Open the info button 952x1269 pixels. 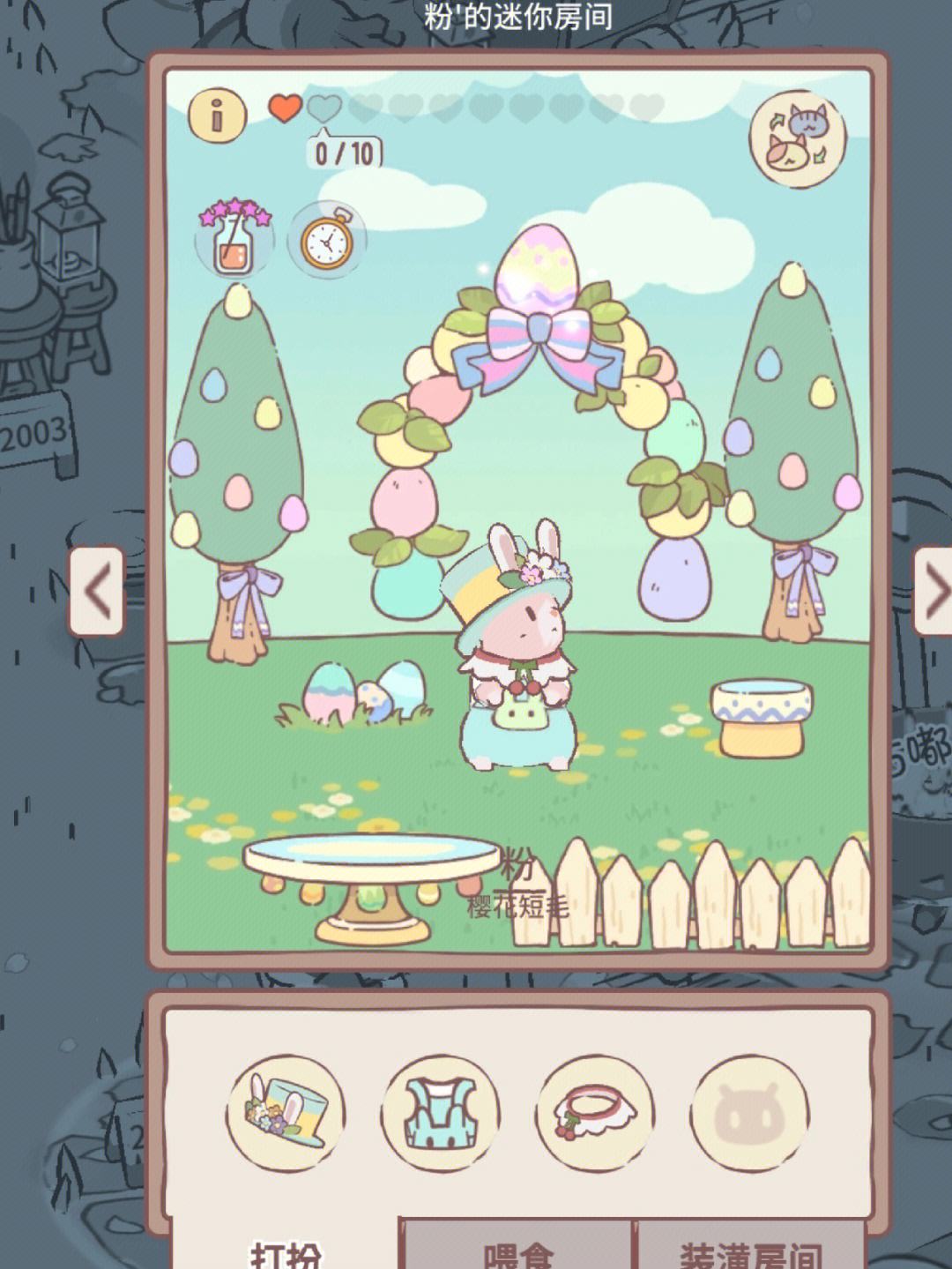217,115
